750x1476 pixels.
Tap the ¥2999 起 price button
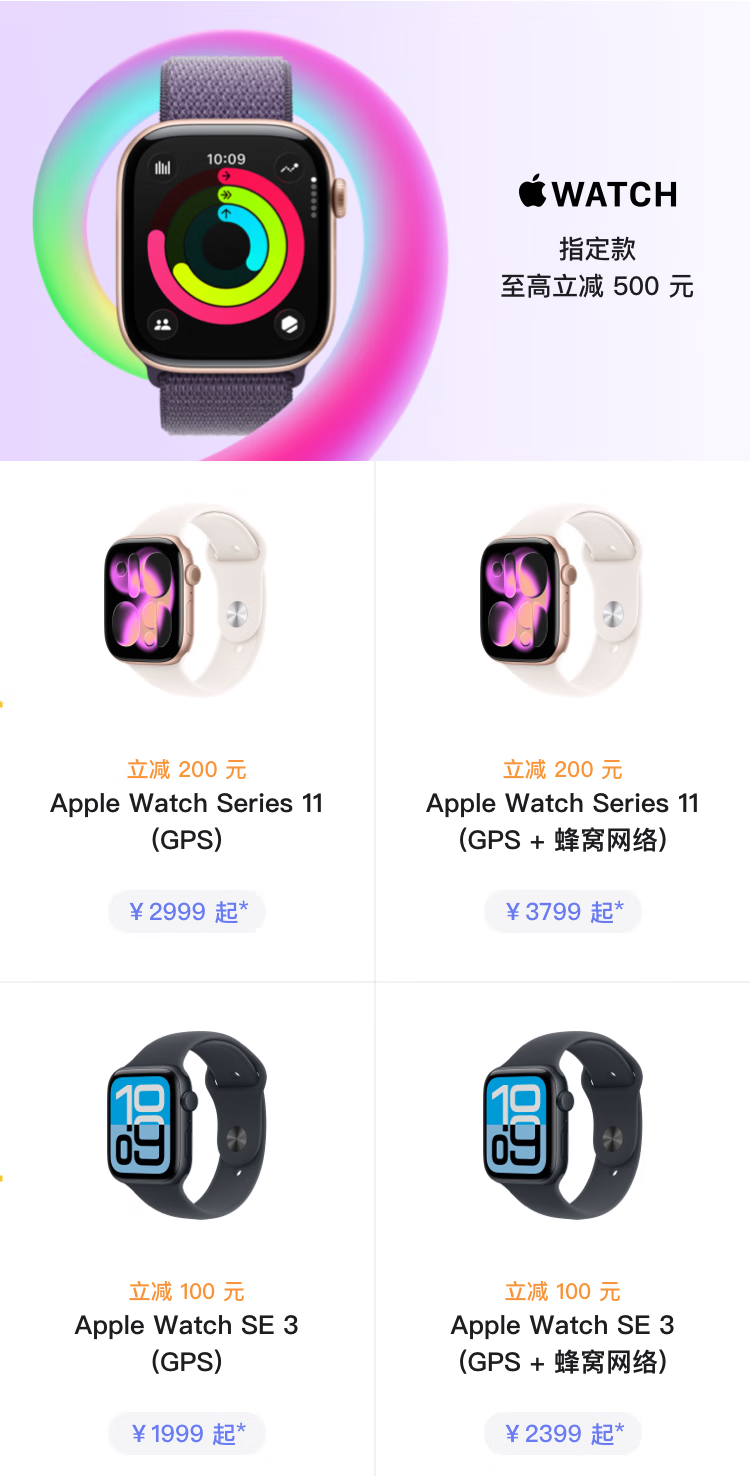(187, 912)
